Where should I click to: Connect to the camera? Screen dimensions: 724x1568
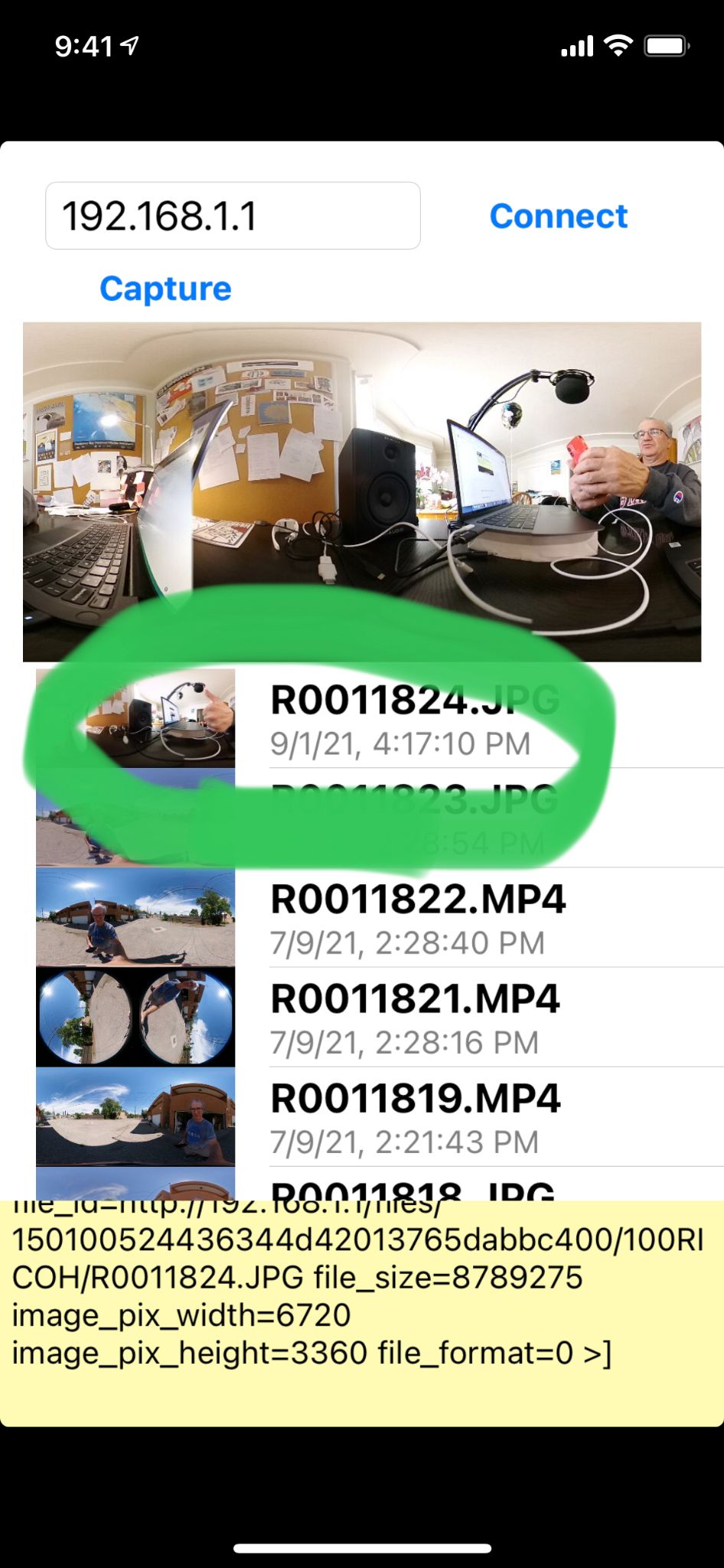[558, 216]
